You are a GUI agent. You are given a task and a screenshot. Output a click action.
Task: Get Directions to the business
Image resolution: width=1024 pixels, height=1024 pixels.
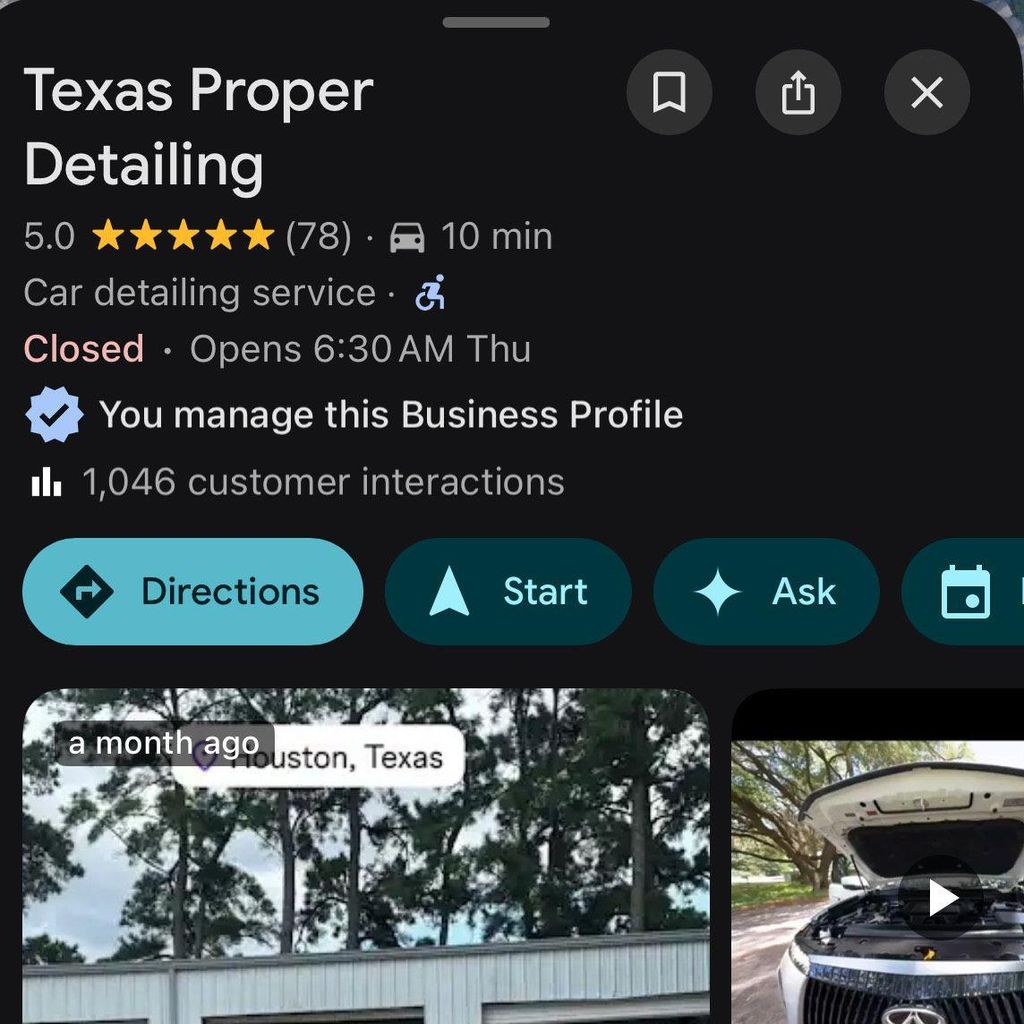193,592
